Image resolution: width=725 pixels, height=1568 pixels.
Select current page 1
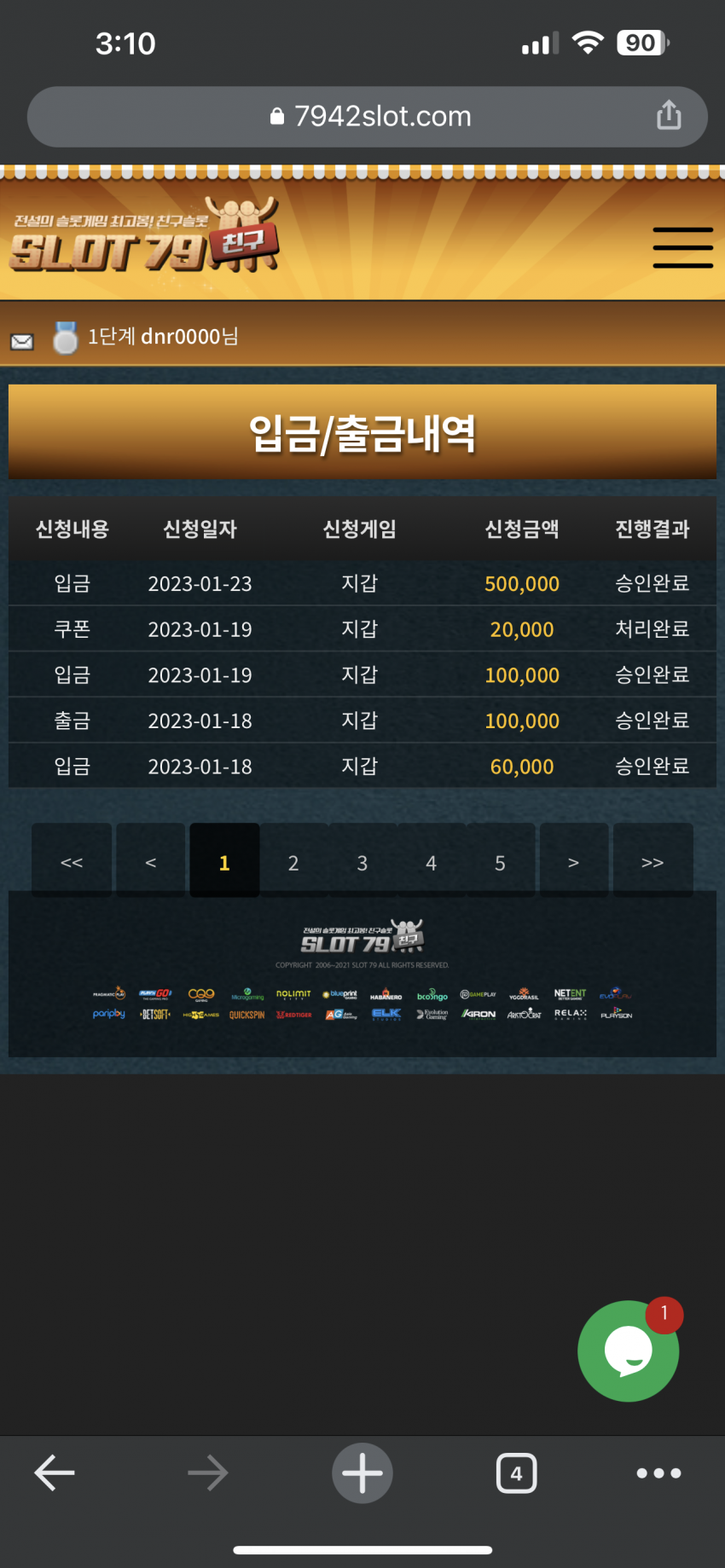pyautogui.click(x=224, y=863)
